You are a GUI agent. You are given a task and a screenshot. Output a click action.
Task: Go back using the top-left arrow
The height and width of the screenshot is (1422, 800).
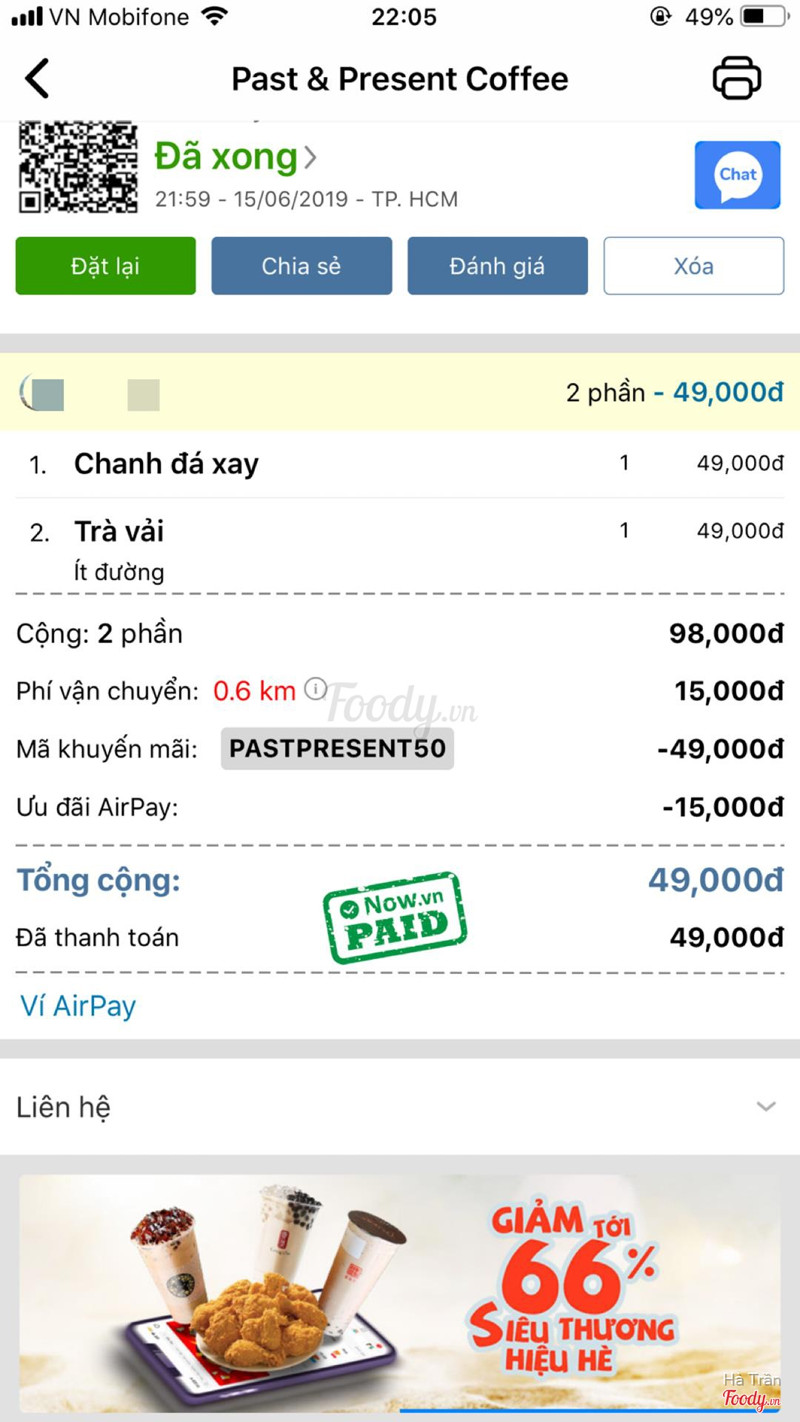pos(37,79)
